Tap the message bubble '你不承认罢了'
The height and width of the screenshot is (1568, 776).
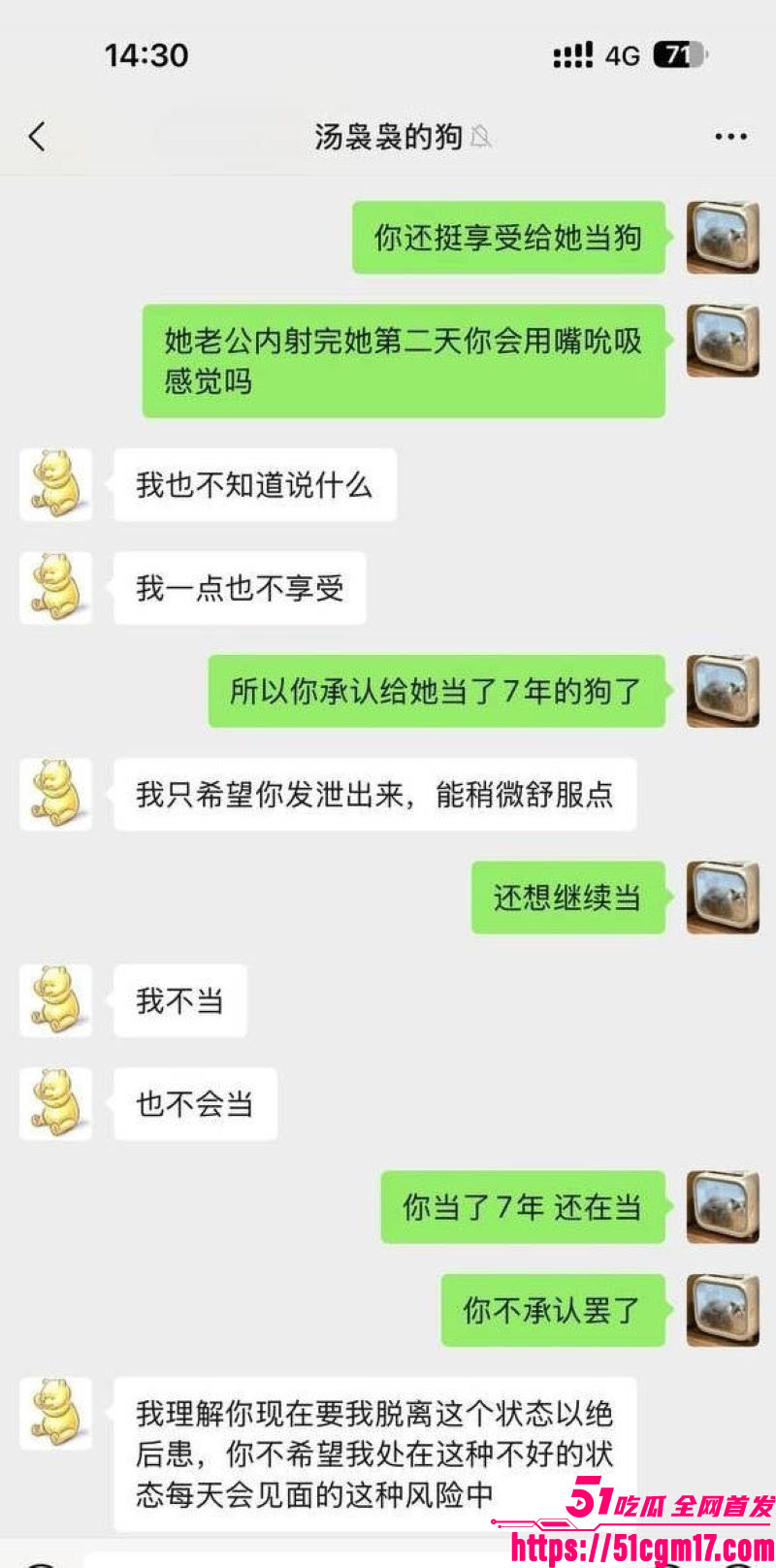pyautogui.click(x=553, y=1310)
